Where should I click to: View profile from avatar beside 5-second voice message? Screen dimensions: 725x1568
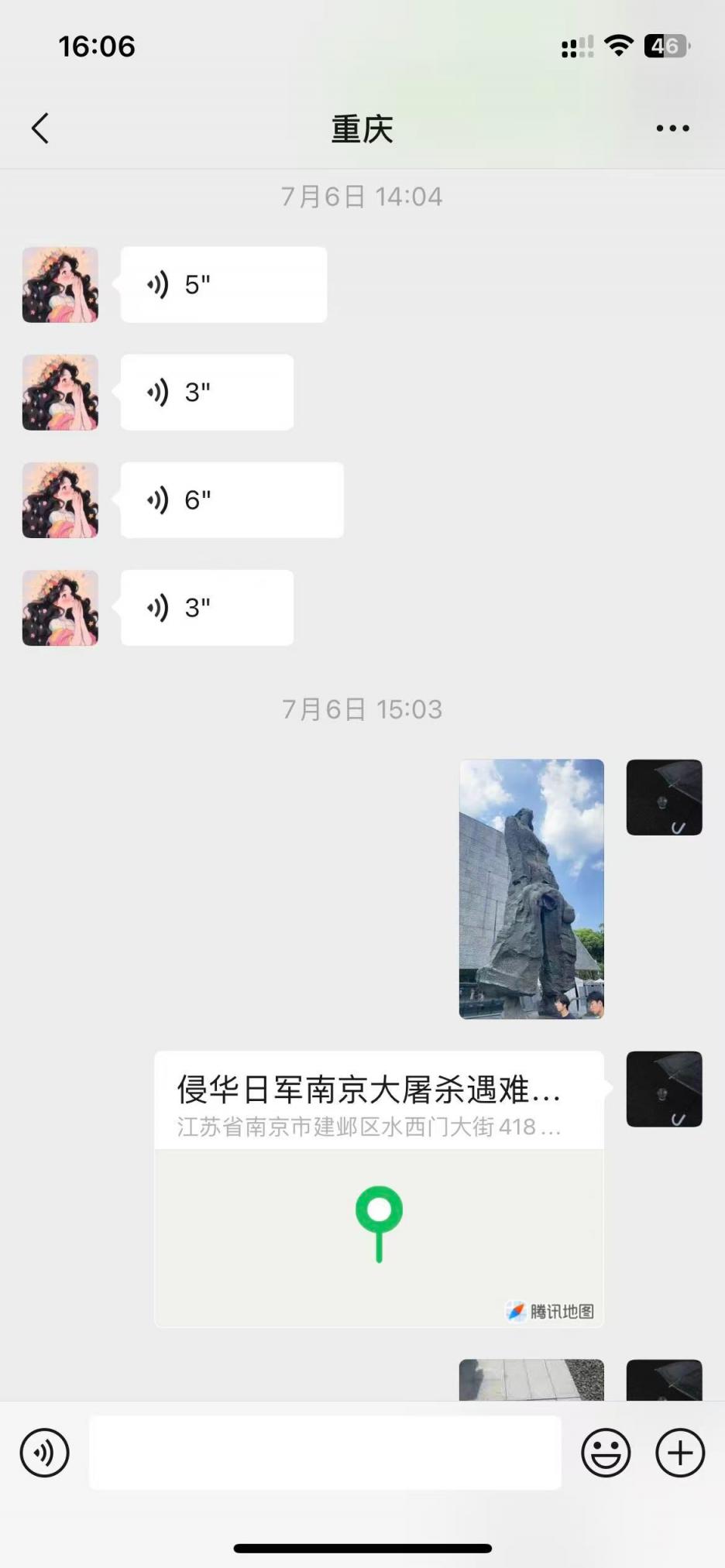(x=60, y=285)
